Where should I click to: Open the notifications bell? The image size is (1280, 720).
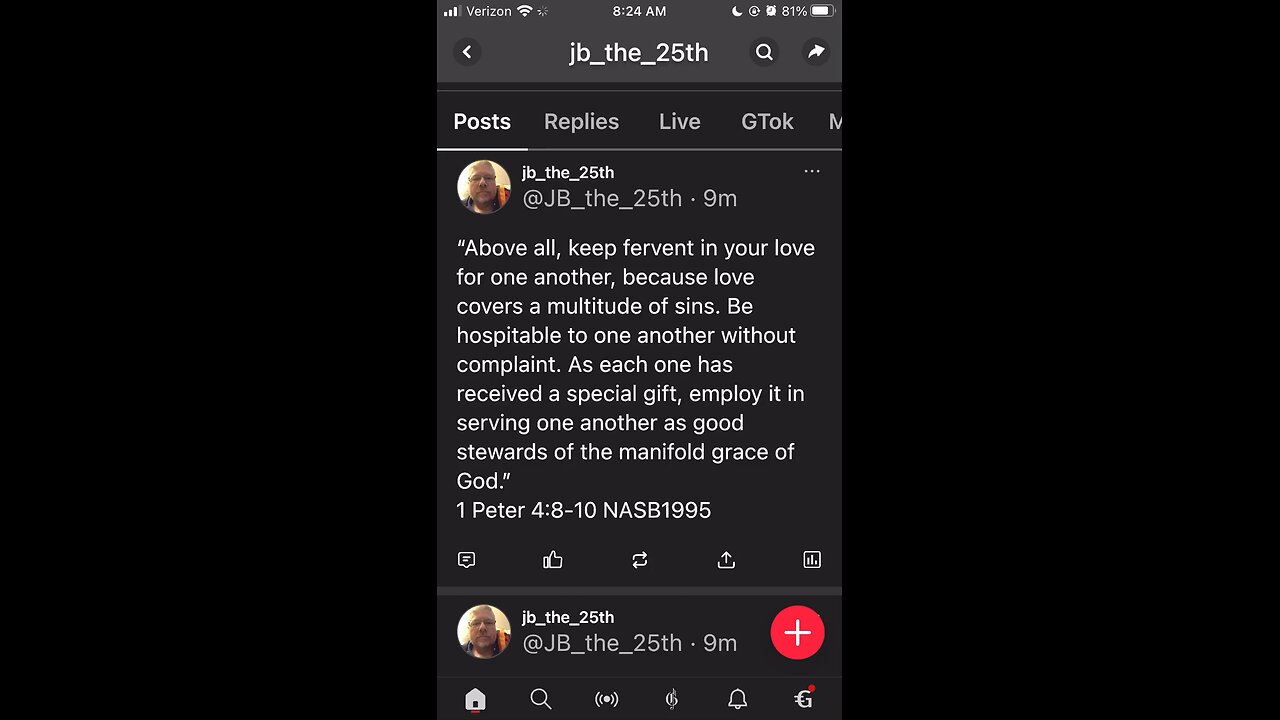[737, 699]
